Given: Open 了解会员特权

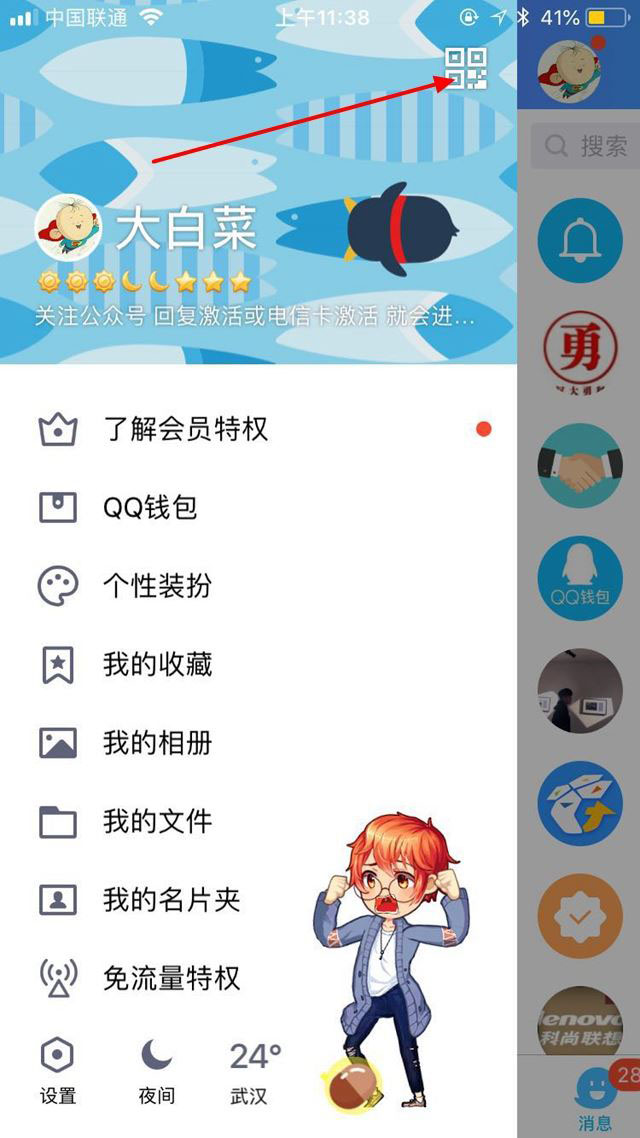Looking at the screenshot, I should coord(185,430).
